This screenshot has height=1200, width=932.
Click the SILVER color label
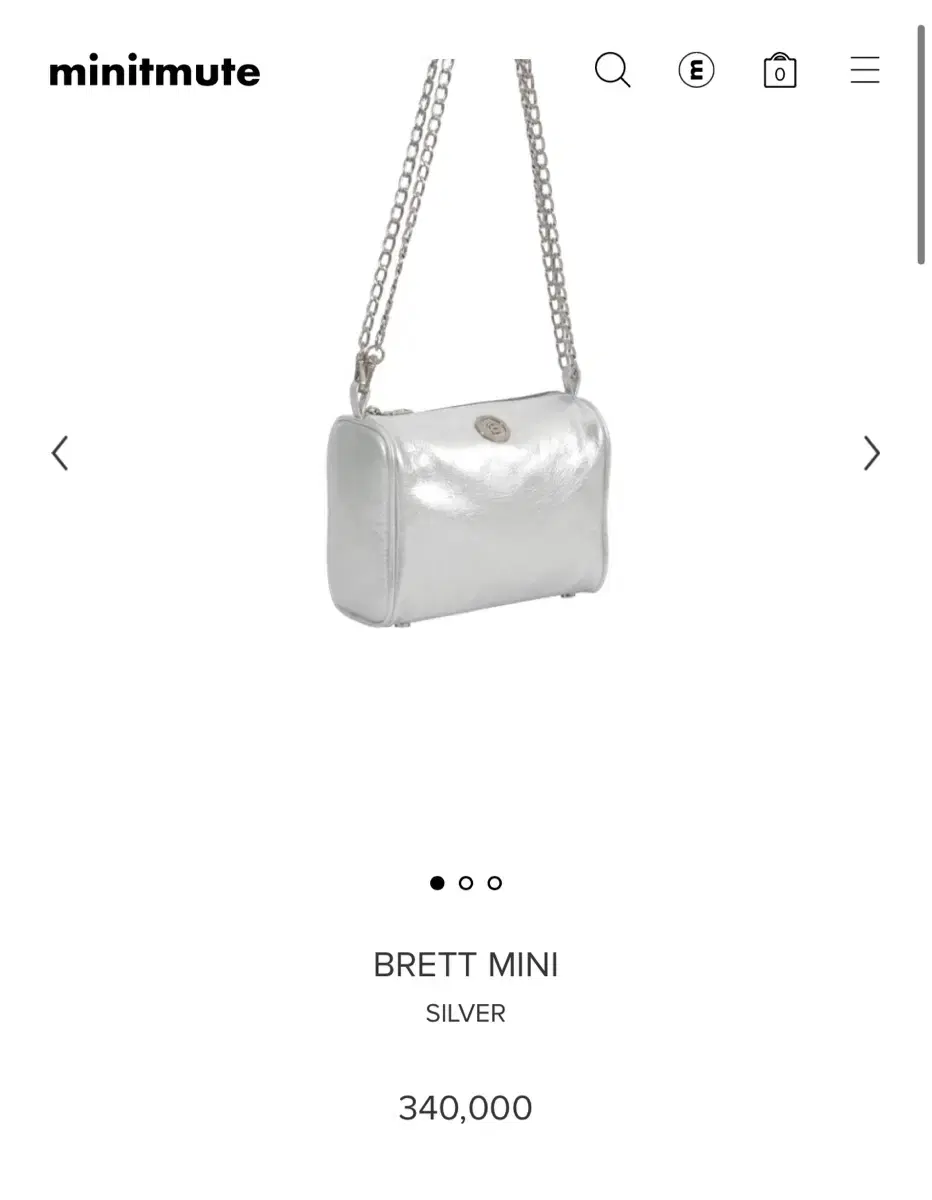(466, 1013)
